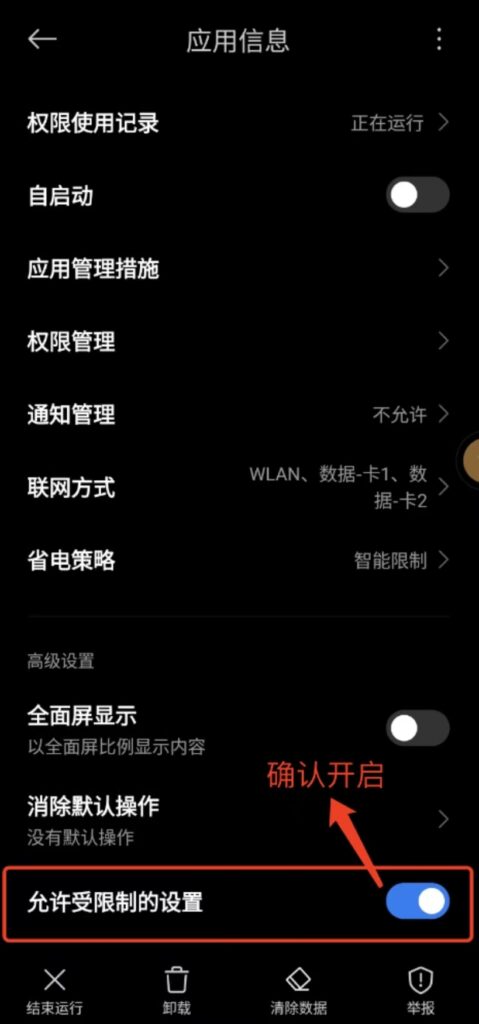Screen dimensions: 479x1024
Task: Open 权限管理
Action: (x=239, y=341)
